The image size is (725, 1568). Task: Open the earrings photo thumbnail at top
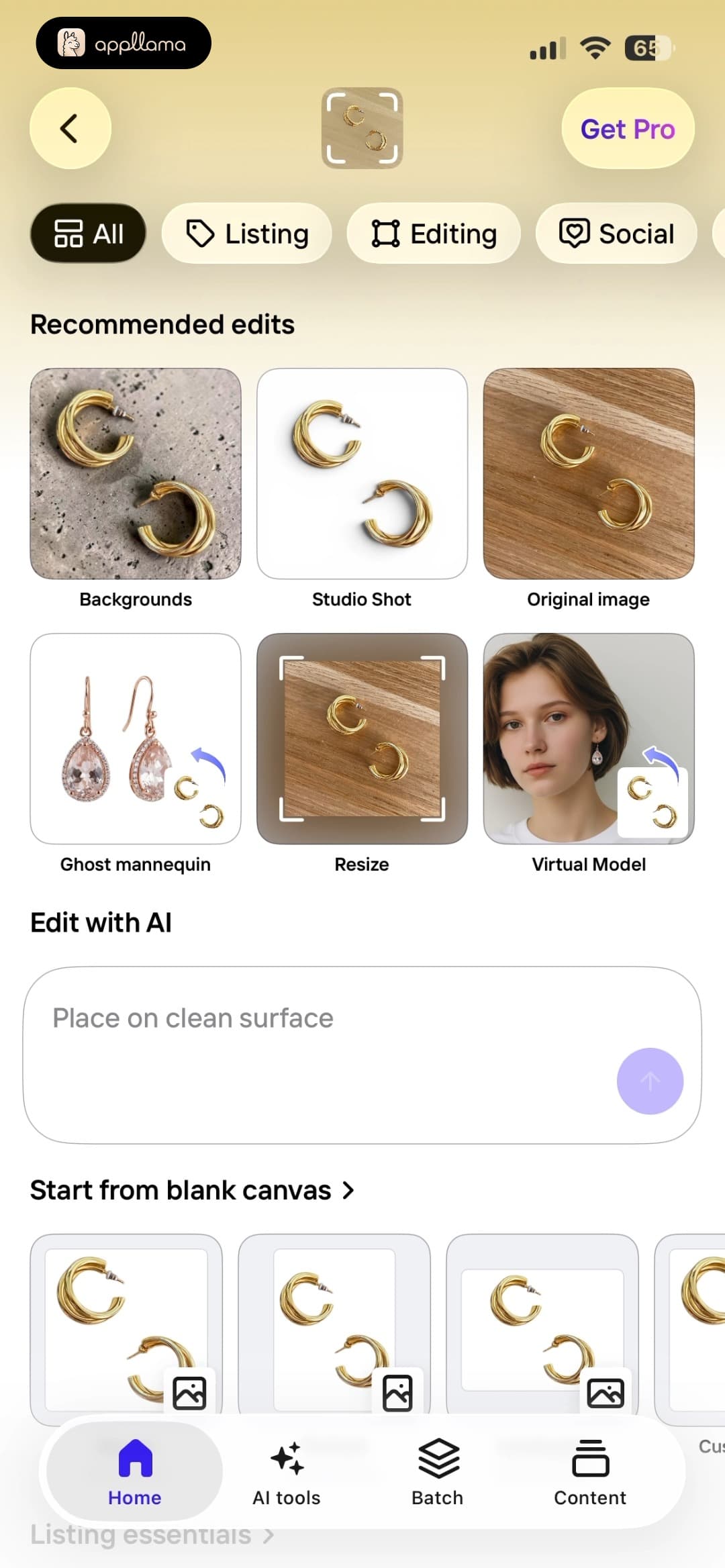point(362,128)
